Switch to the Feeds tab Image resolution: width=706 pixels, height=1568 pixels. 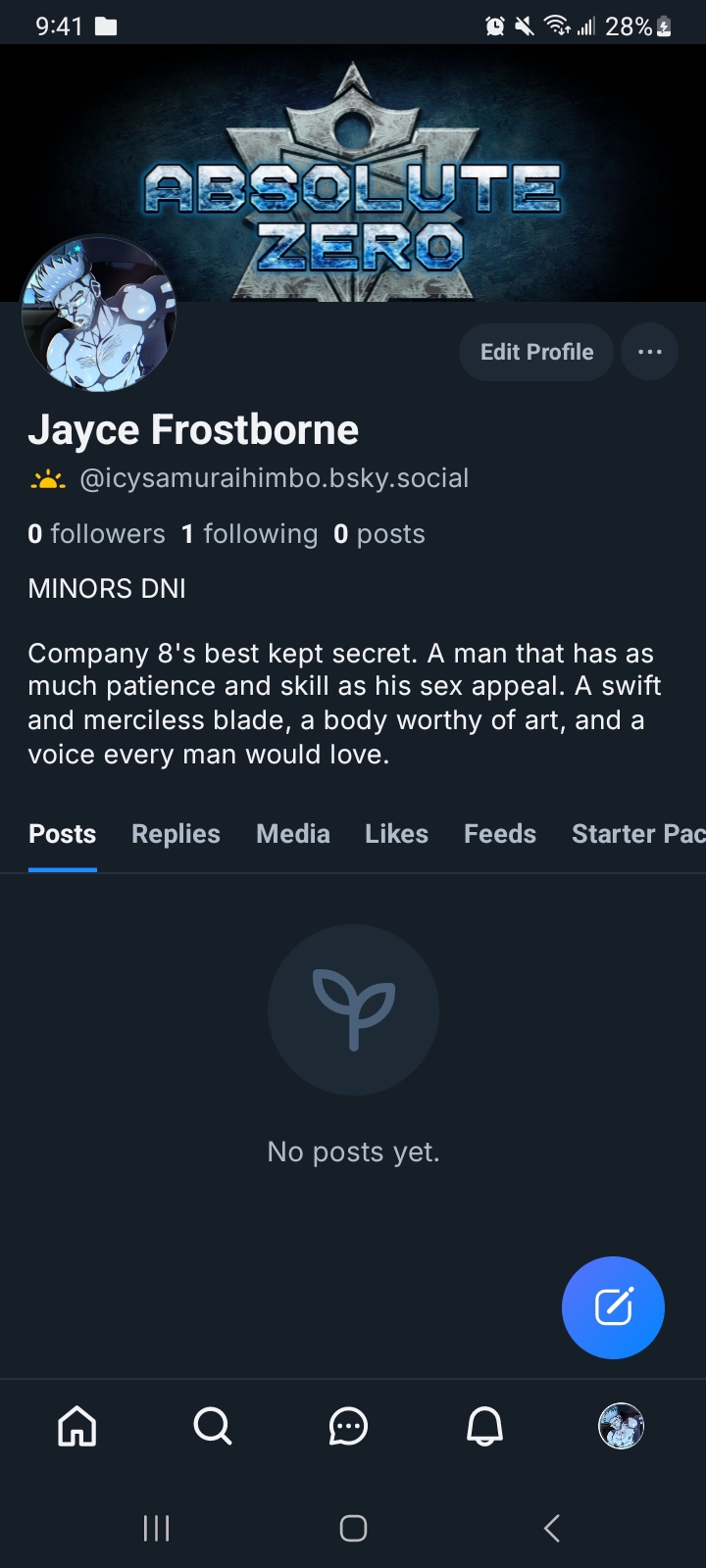[x=499, y=834]
